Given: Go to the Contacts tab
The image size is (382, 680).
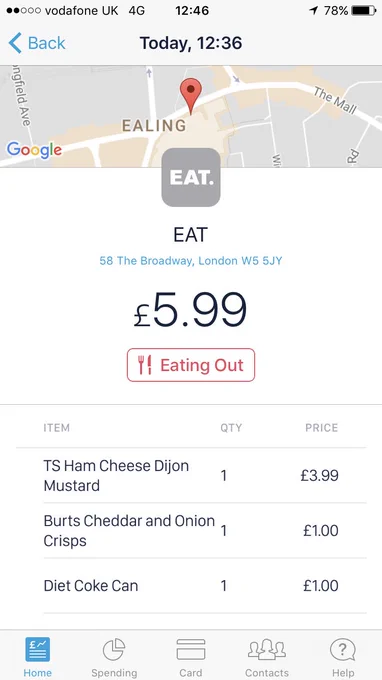Looking at the screenshot, I should (x=267, y=656).
